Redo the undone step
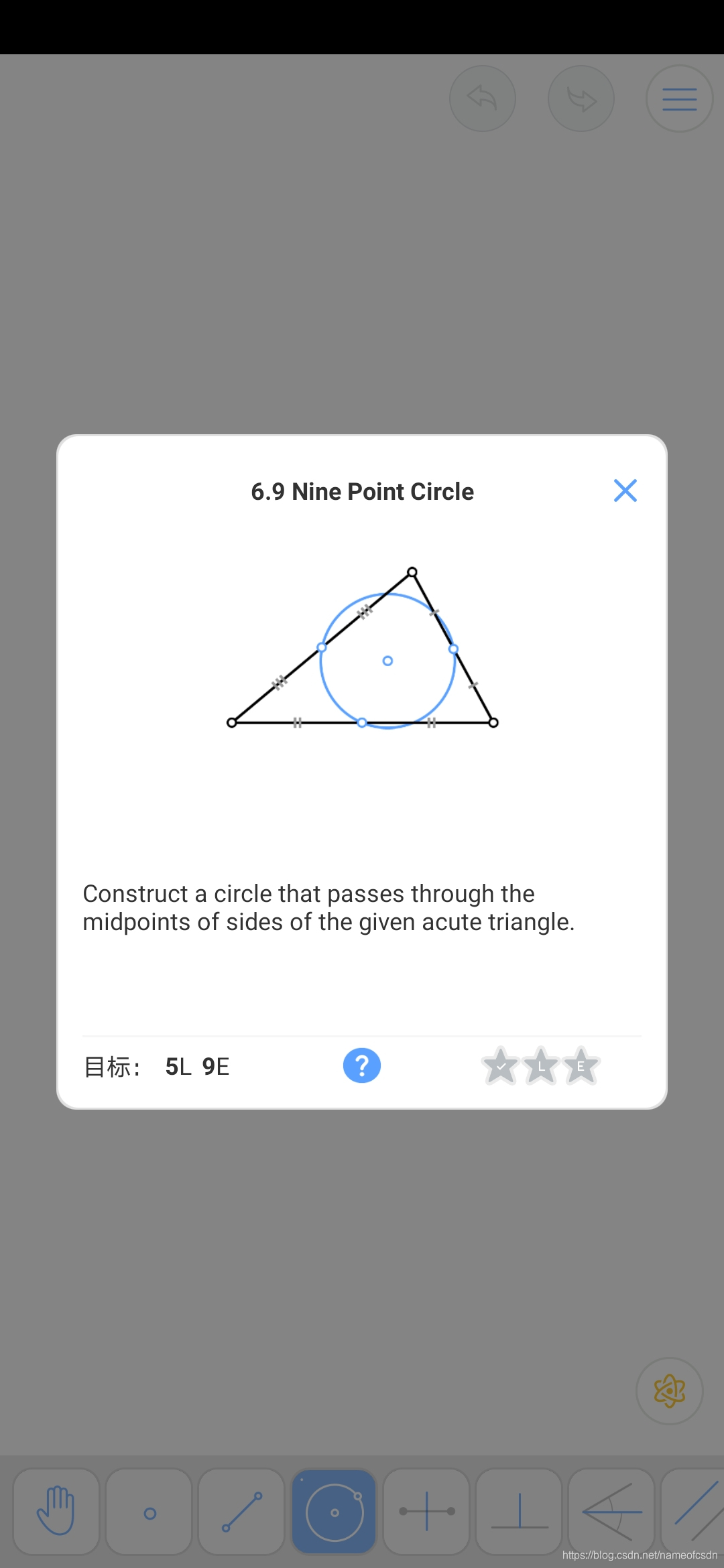 coord(581,99)
